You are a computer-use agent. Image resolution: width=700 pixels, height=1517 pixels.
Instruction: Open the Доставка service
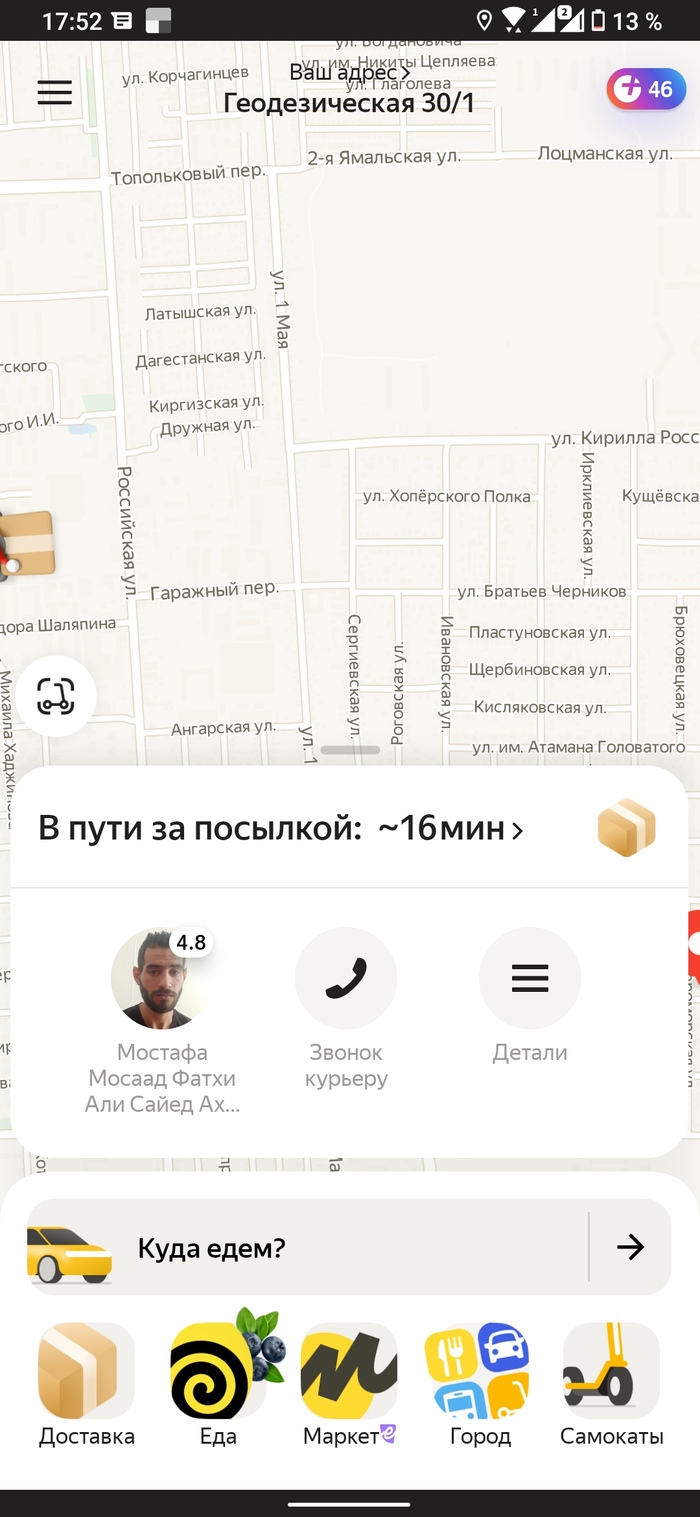coord(86,1371)
